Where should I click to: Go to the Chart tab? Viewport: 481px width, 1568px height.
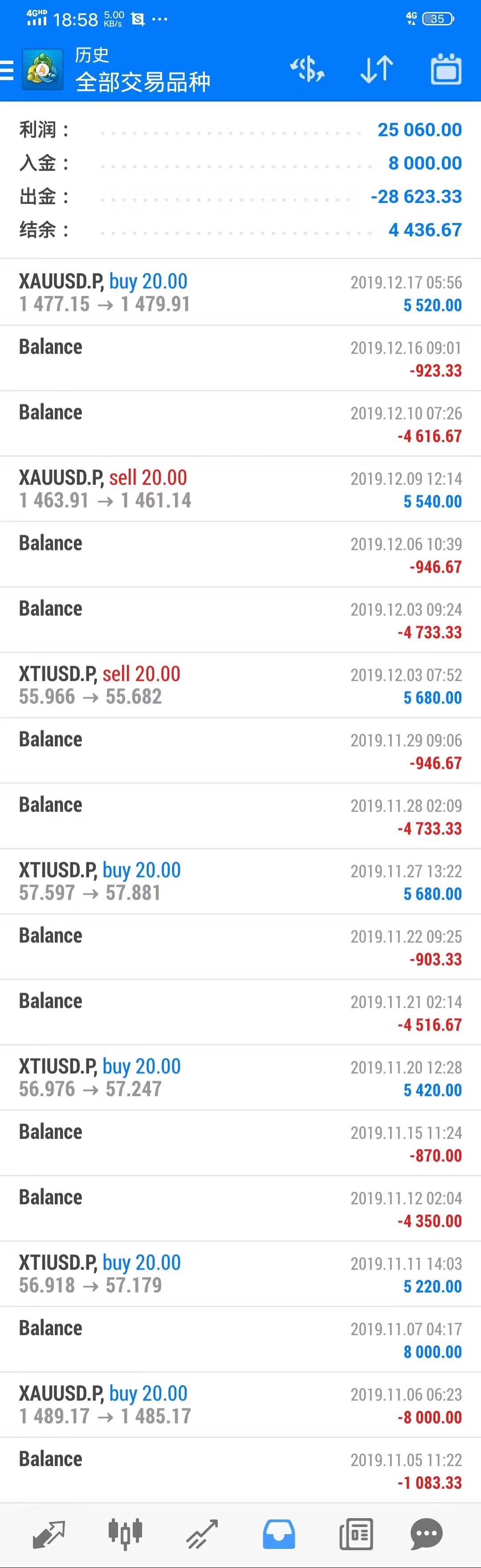[x=125, y=1534]
